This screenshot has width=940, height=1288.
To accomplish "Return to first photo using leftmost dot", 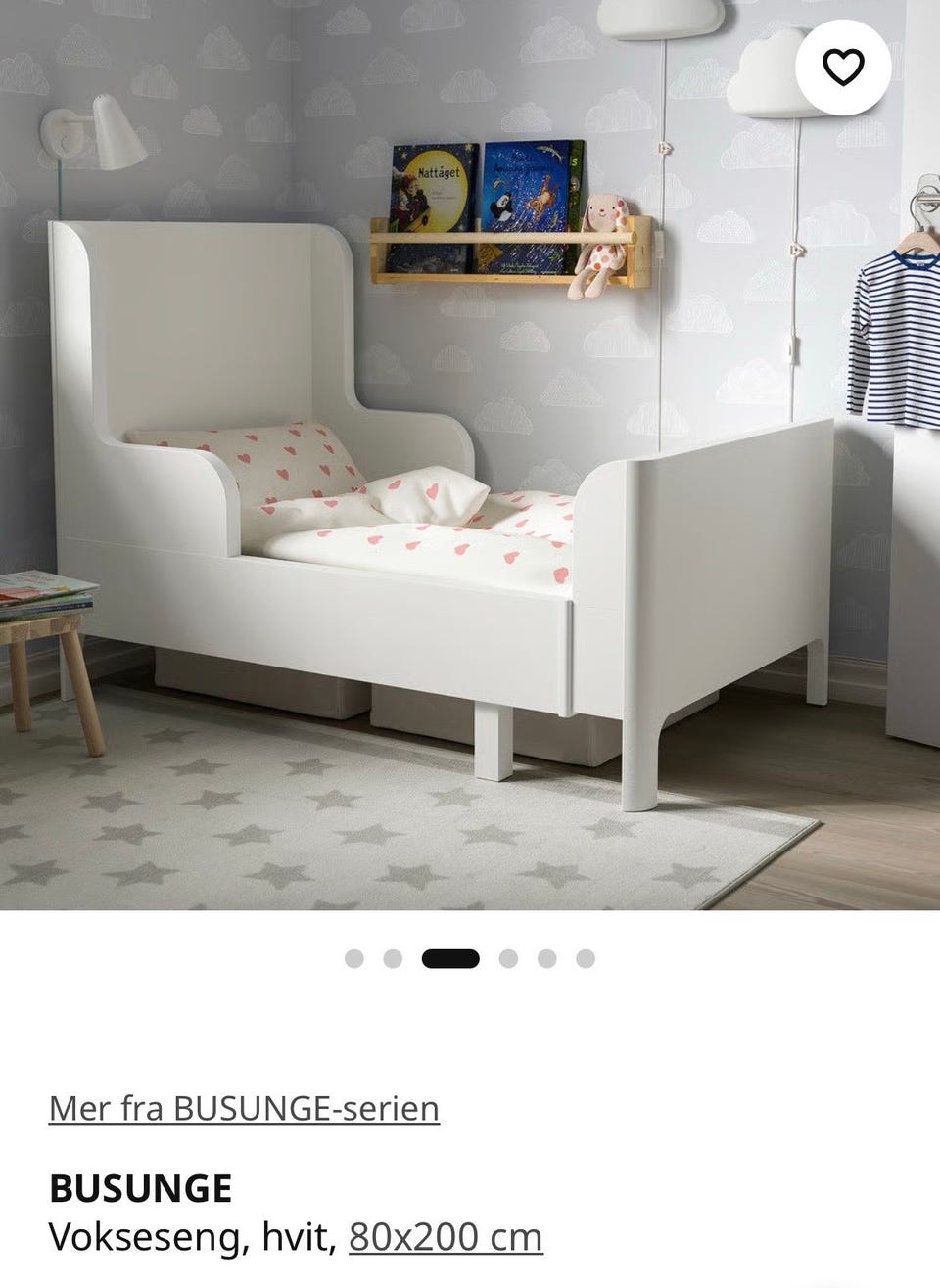I will (353, 958).
